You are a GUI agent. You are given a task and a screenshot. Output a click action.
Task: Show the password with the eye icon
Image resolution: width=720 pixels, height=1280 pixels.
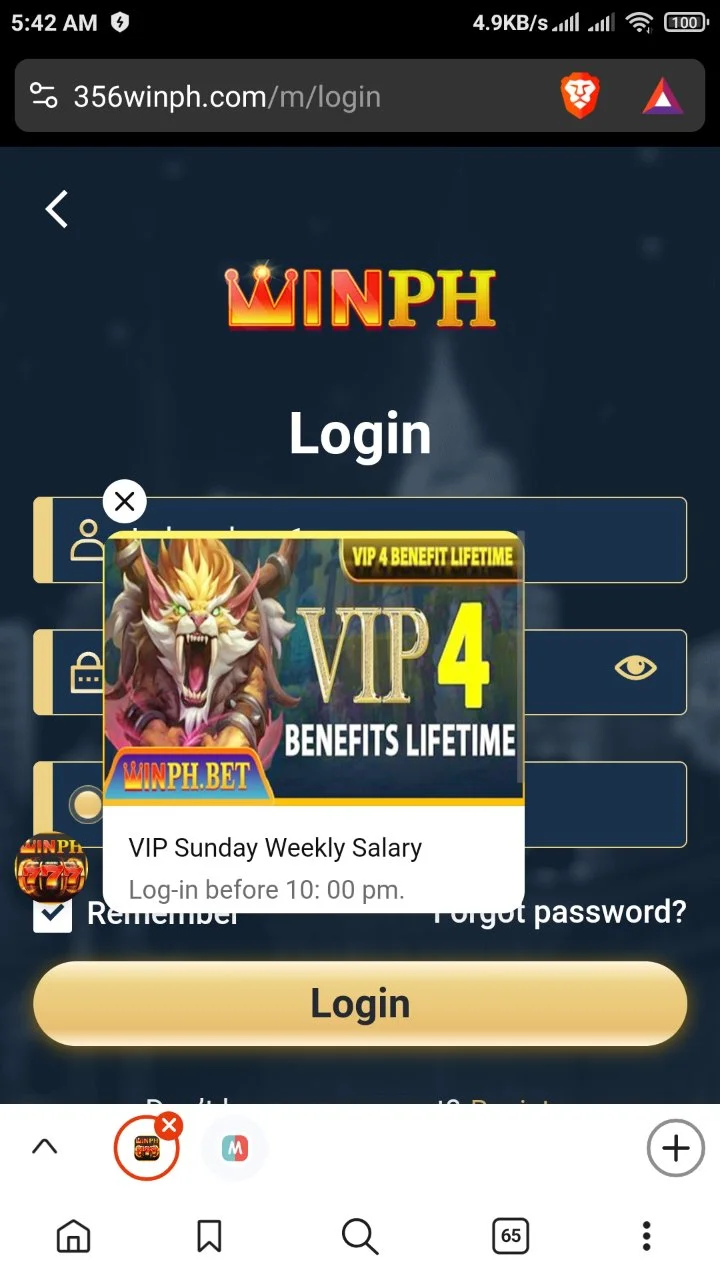(x=636, y=668)
